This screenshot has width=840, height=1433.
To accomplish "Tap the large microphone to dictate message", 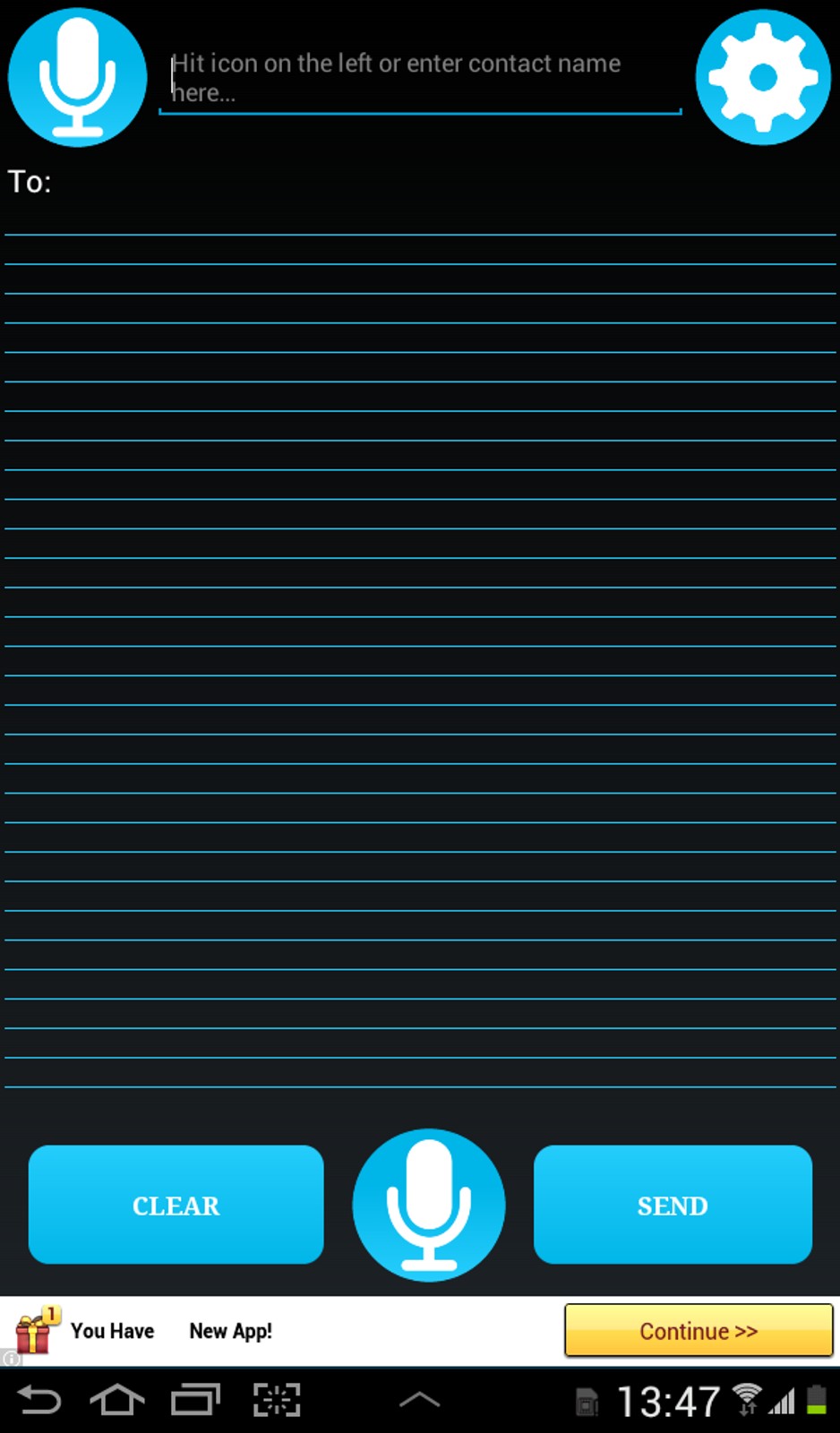I will click(428, 1205).
